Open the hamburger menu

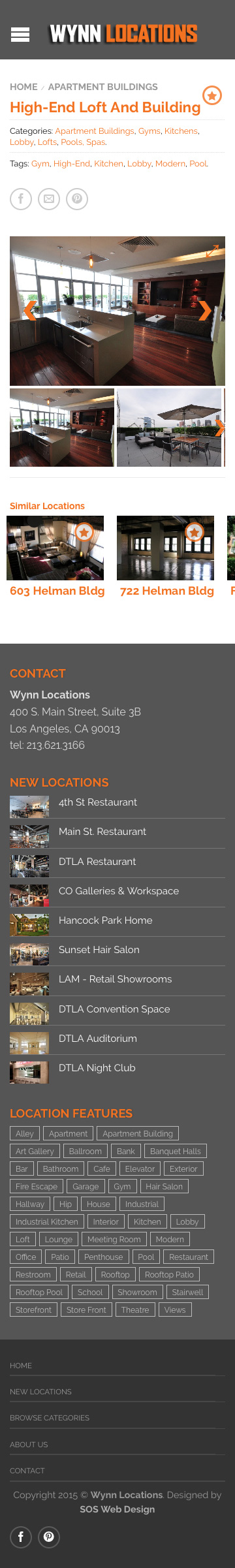pyautogui.click(x=20, y=35)
